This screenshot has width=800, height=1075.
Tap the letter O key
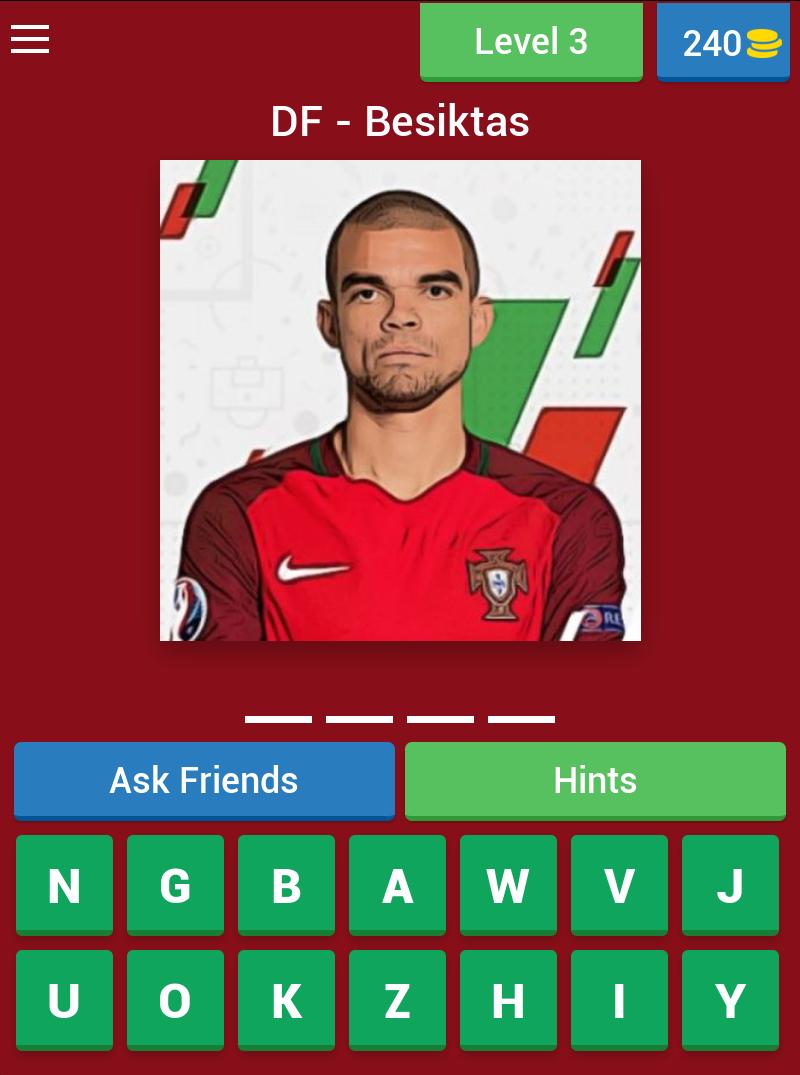[x=175, y=999]
